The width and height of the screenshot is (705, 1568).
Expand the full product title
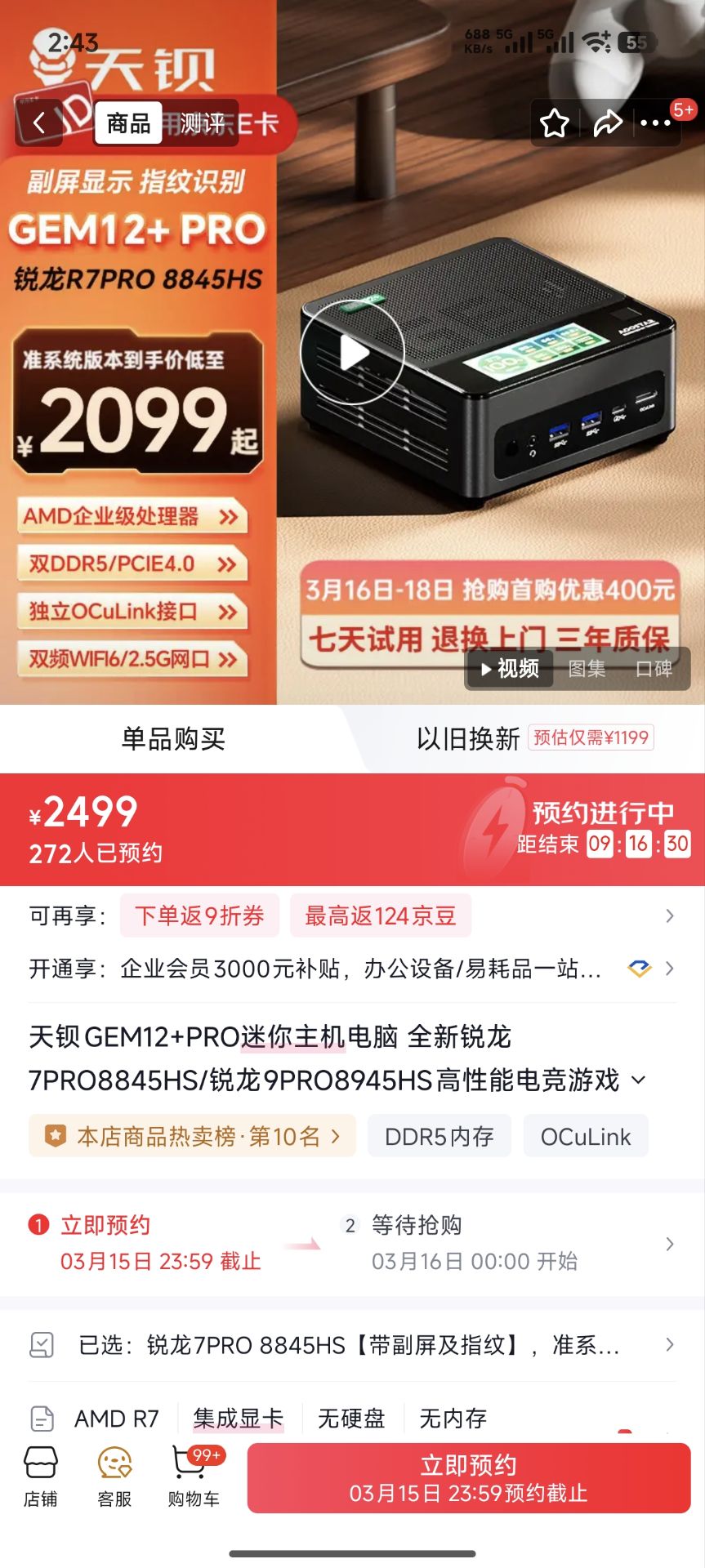click(x=639, y=1080)
